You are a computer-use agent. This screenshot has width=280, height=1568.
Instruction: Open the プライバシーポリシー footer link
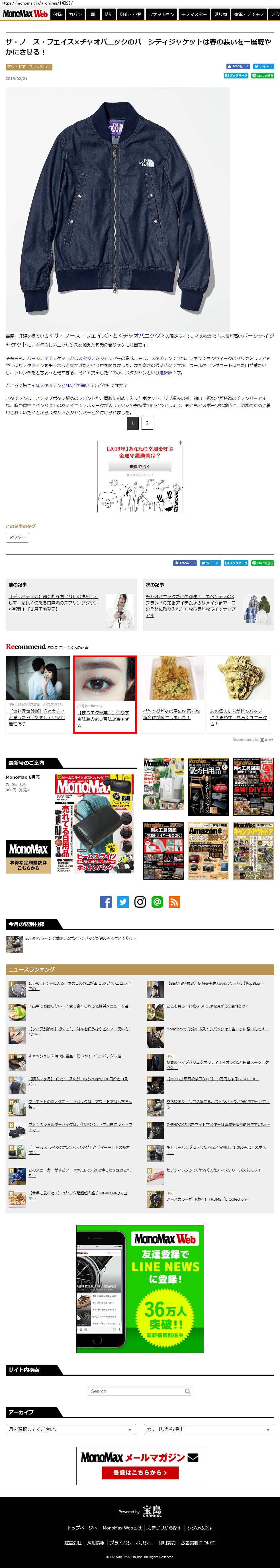pyautogui.click(x=131, y=1542)
